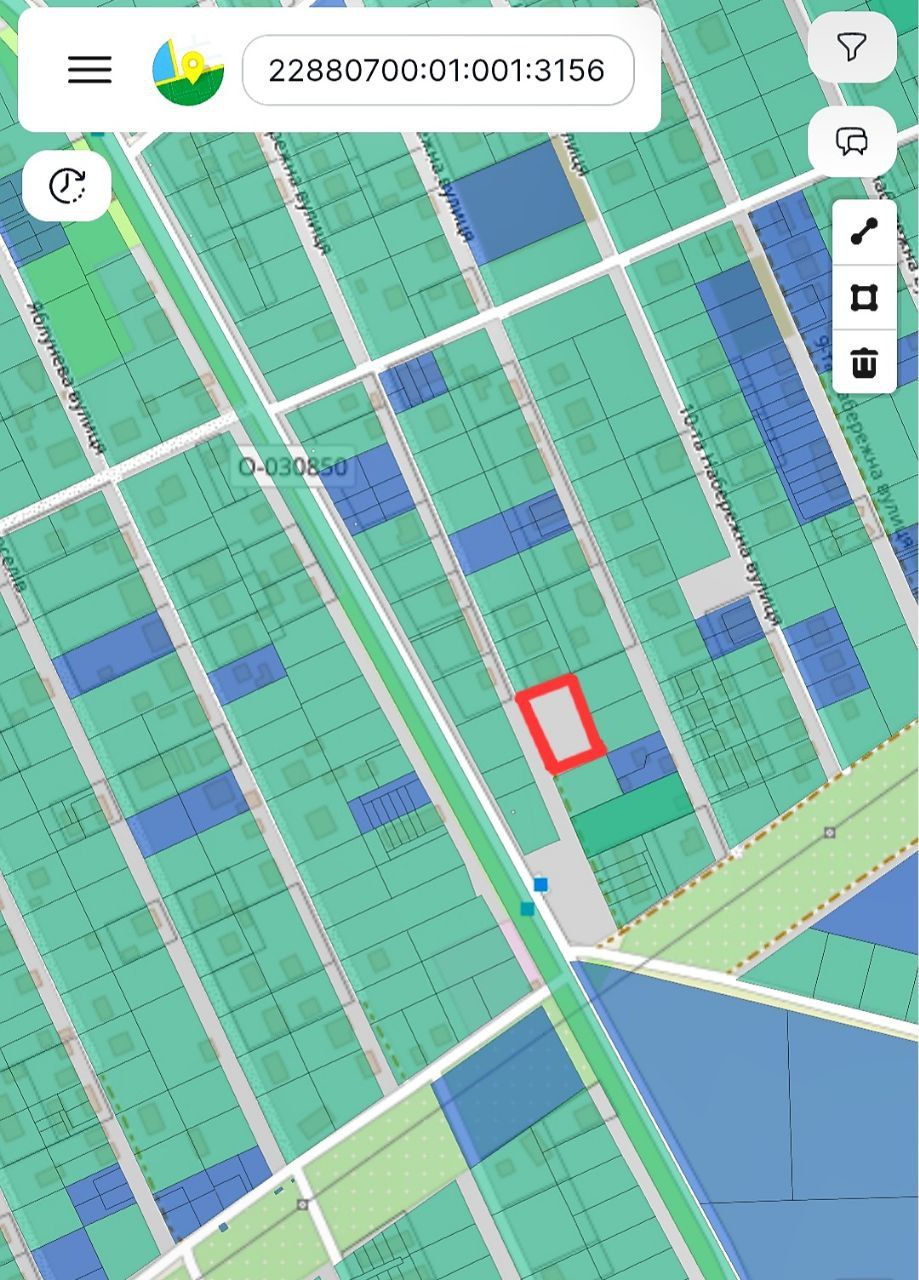Select the polygon area measurement tool

tap(864, 297)
